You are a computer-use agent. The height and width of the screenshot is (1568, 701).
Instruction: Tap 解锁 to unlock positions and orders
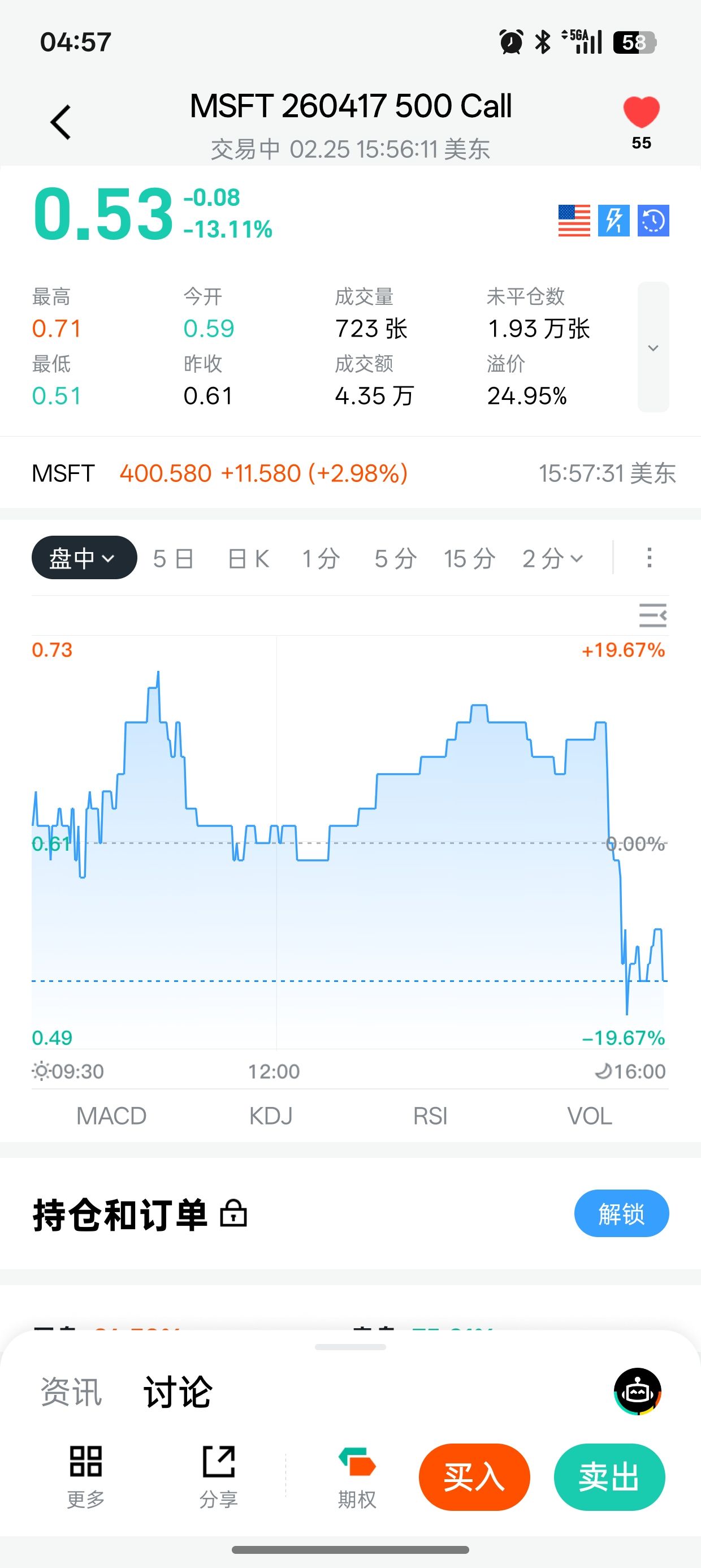tap(621, 1214)
